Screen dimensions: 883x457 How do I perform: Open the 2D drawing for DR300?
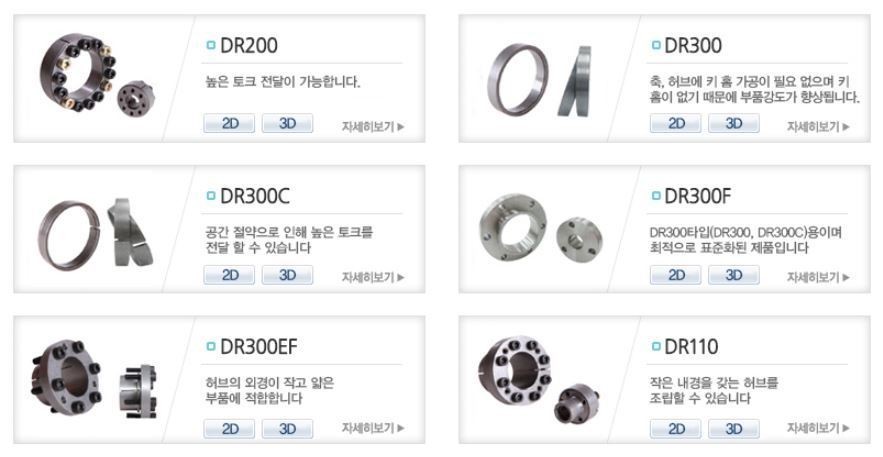(676, 124)
